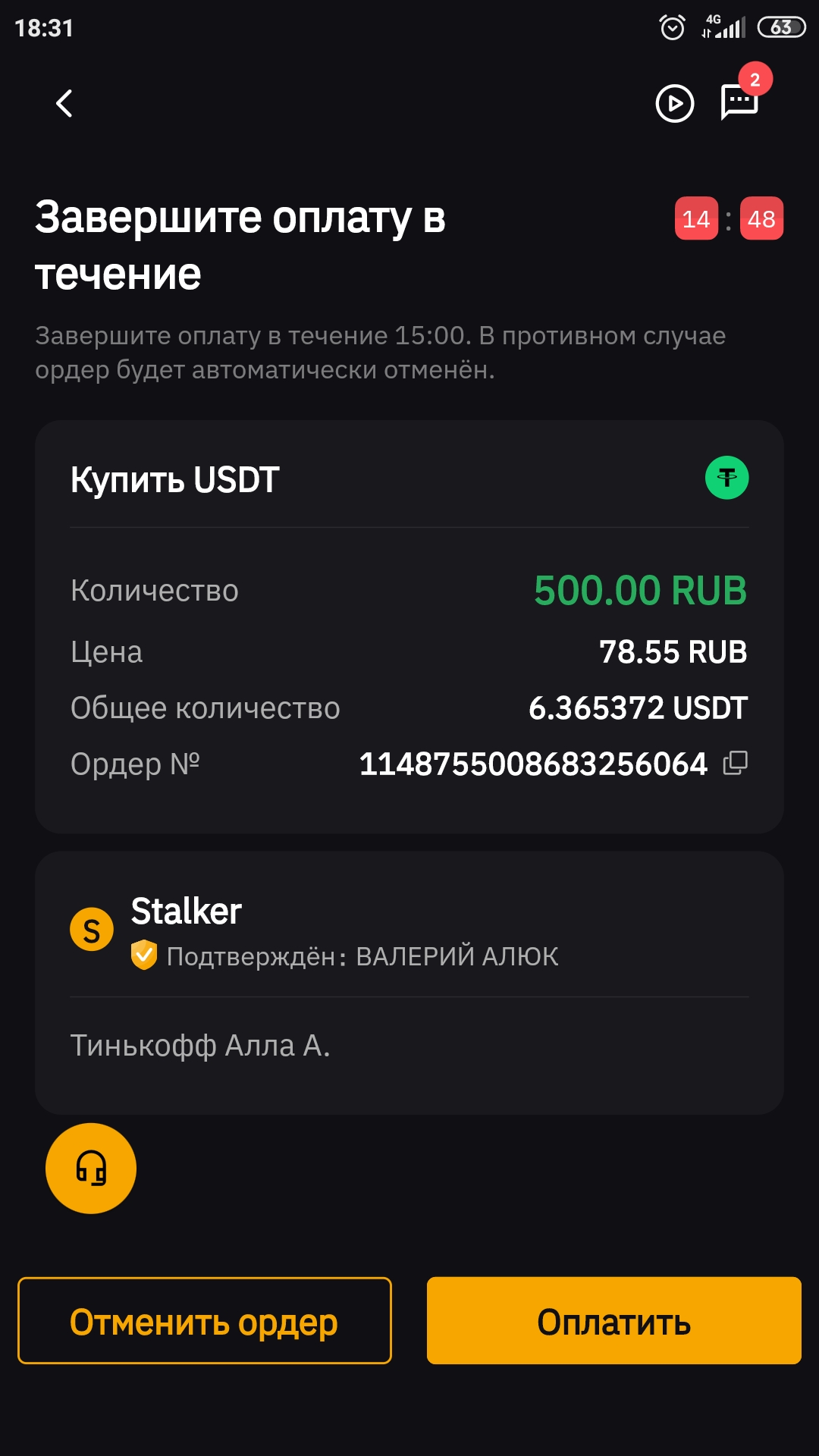Tap Отменить ордер to cancel order
This screenshot has width=819, height=1456.
[x=205, y=1321]
